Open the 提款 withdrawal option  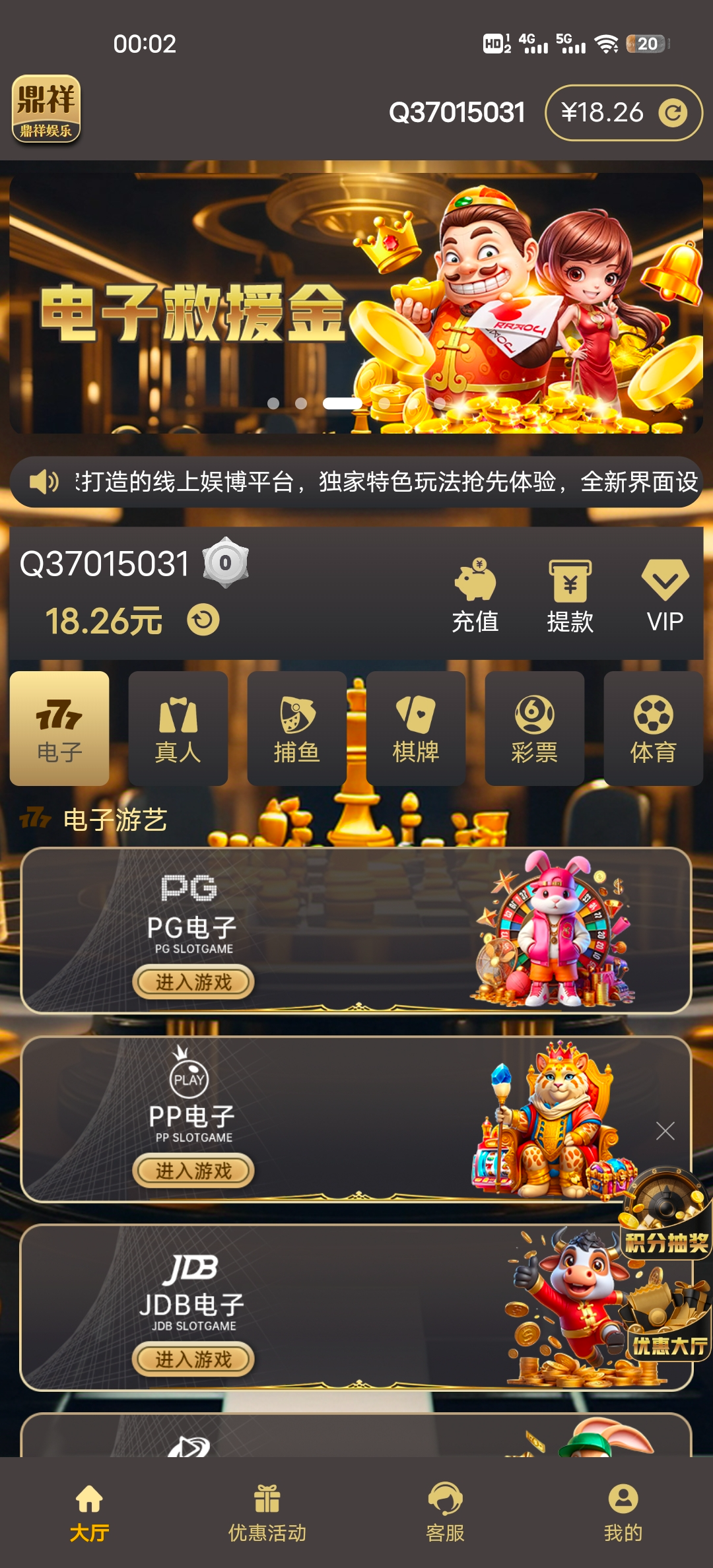click(570, 595)
